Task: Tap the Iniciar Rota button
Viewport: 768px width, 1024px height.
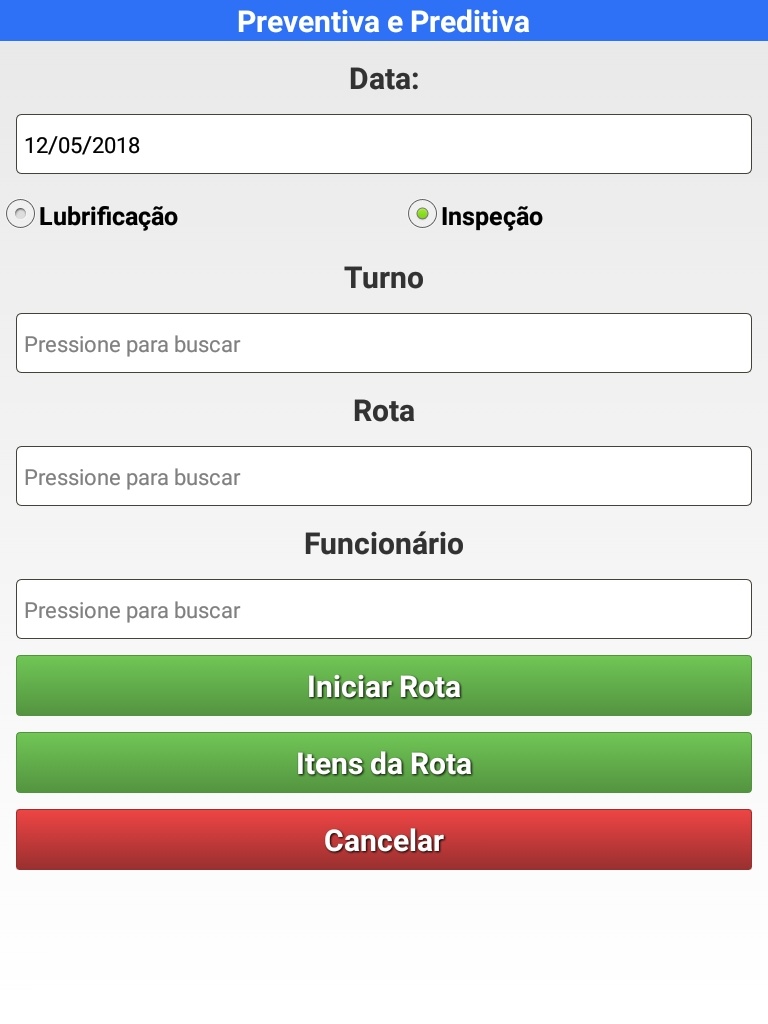Action: click(384, 687)
